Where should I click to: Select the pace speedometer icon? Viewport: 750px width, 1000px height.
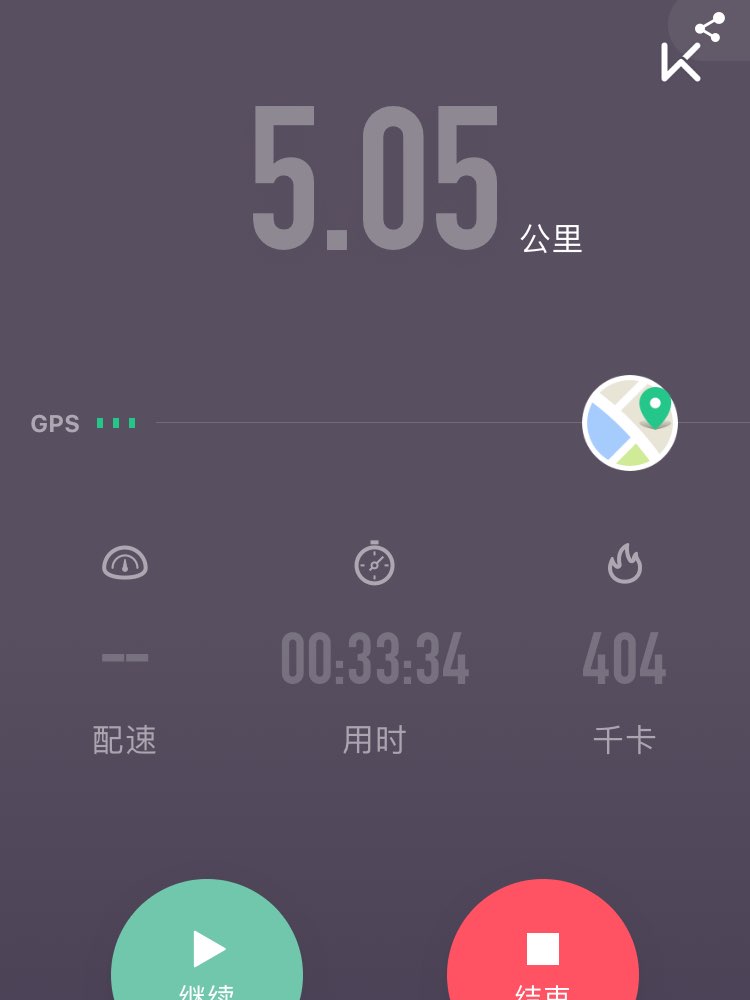(125, 563)
